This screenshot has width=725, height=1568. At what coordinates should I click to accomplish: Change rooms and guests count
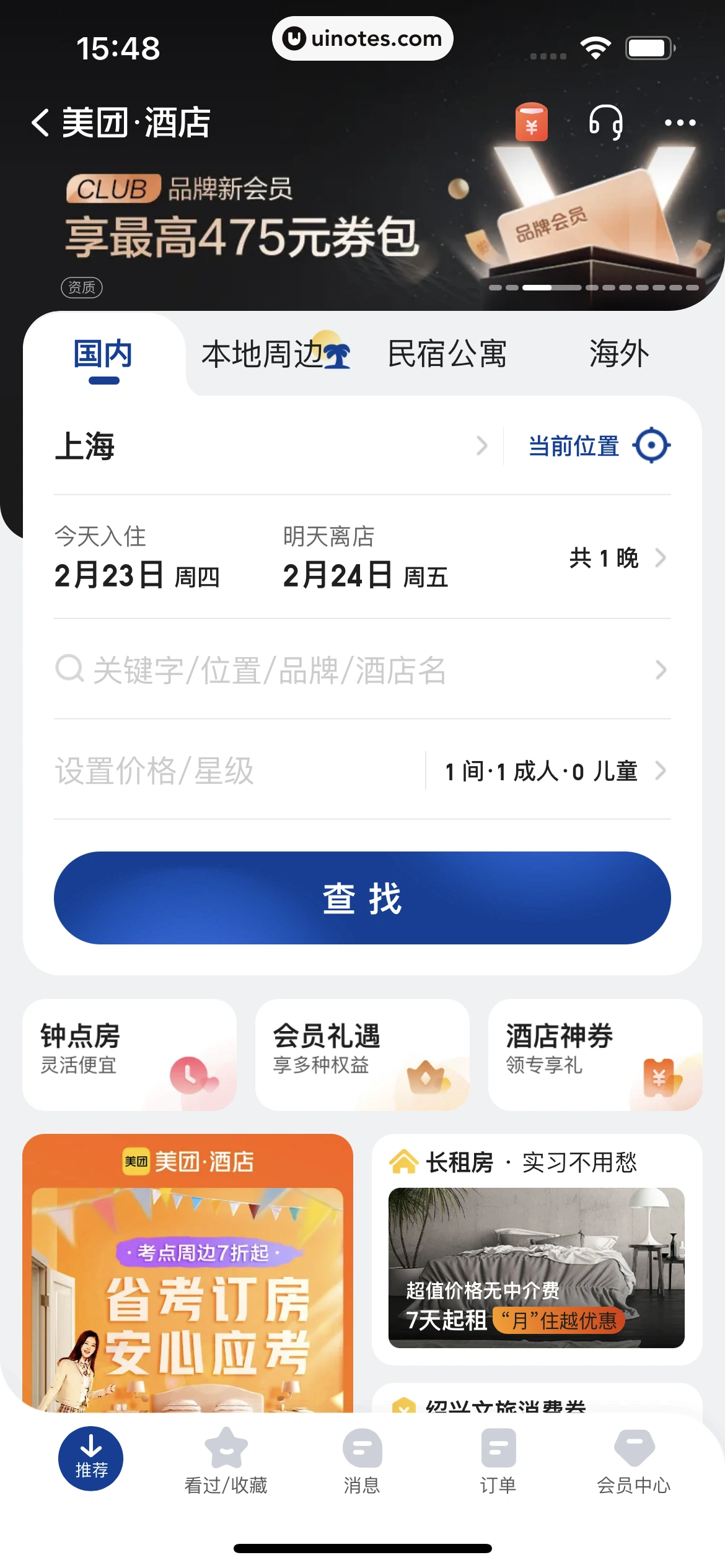[x=551, y=772]
